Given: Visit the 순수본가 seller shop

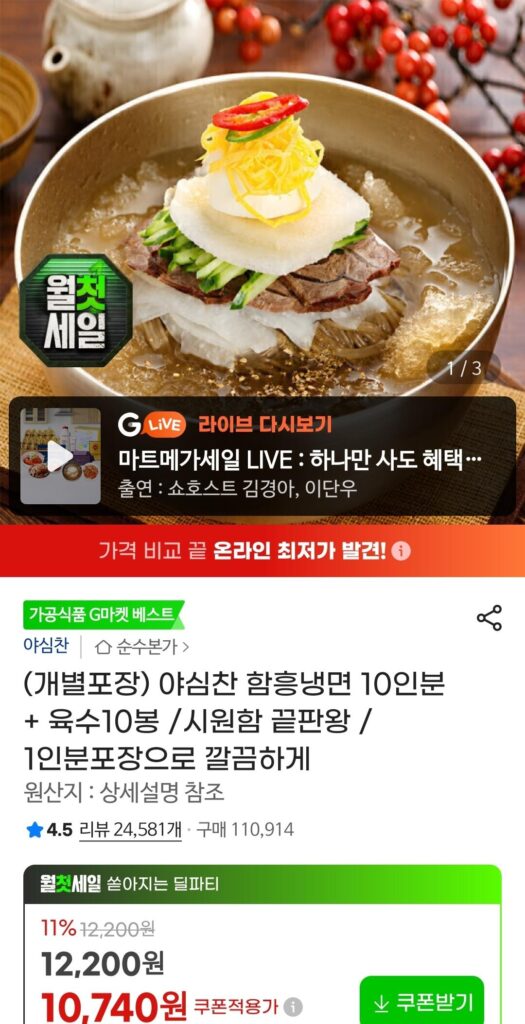Looking at the screenshot, I should [x=142, y=647].
